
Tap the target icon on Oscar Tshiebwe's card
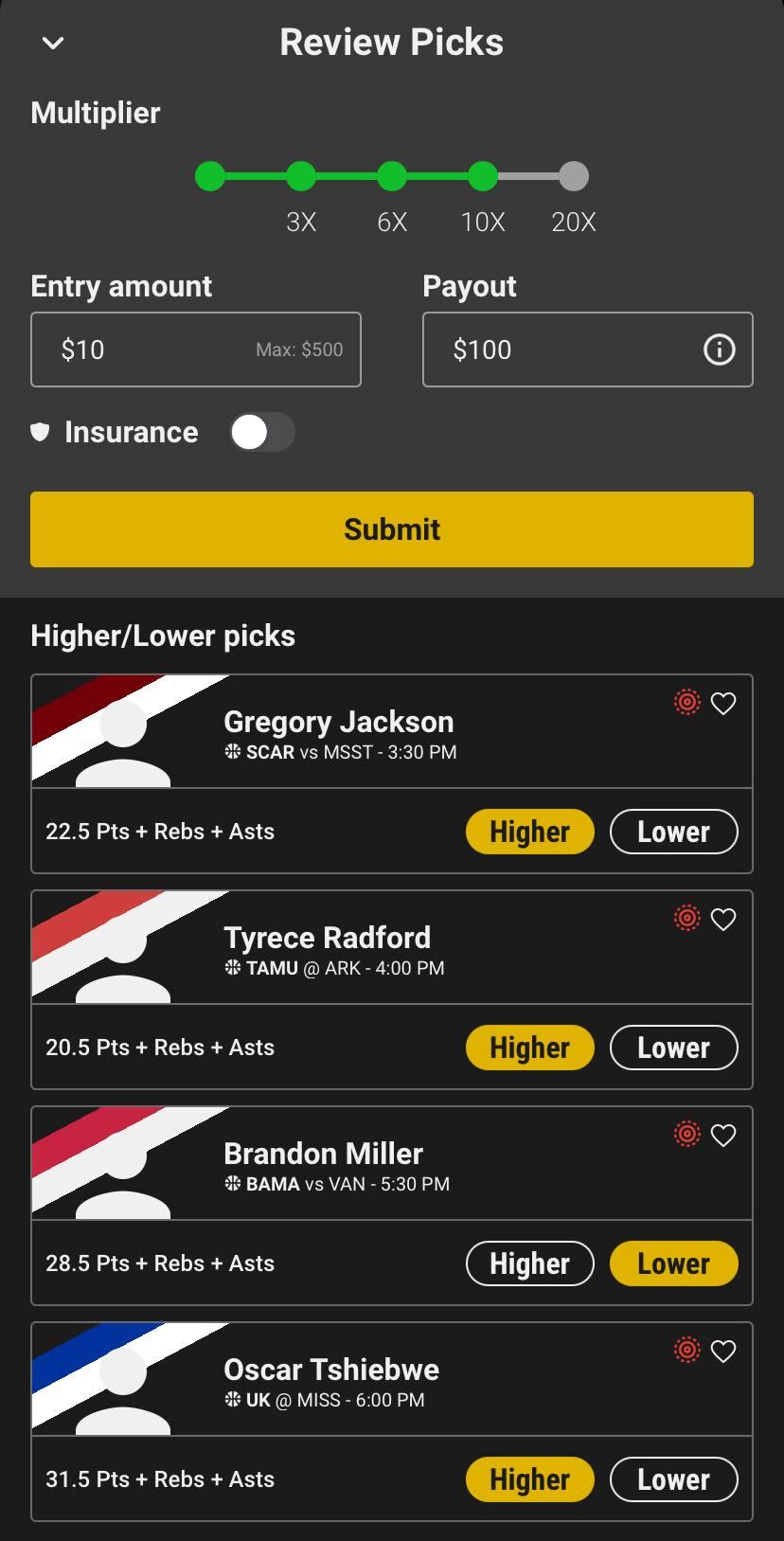click(687, 1350)
